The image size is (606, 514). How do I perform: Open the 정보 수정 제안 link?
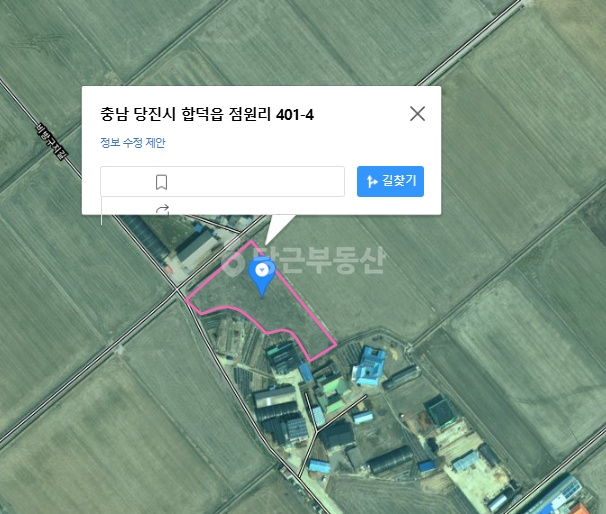133,143
